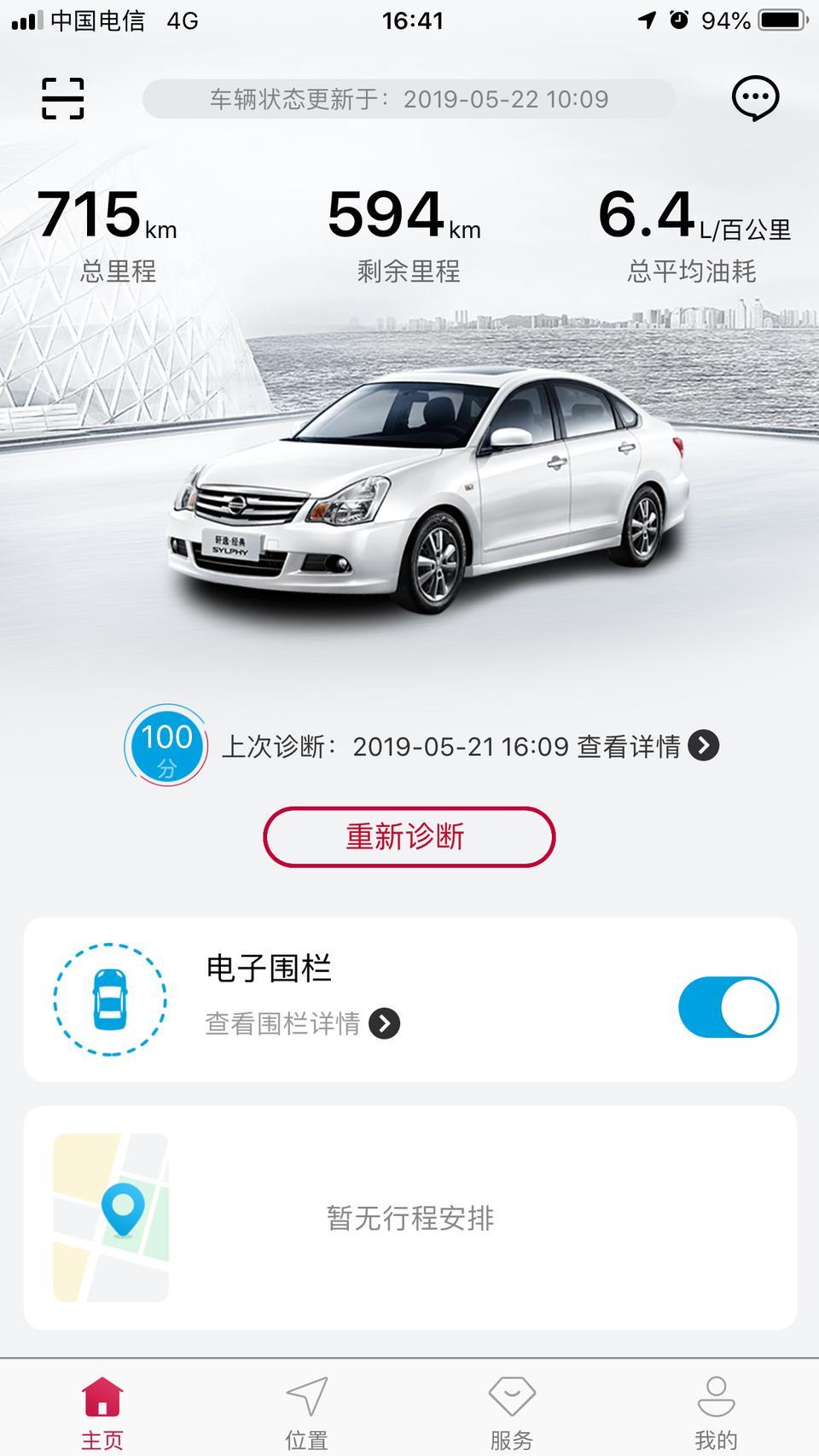Switch to the 位置 tab
This screenshot has height=1456, width=819.
307,1412
